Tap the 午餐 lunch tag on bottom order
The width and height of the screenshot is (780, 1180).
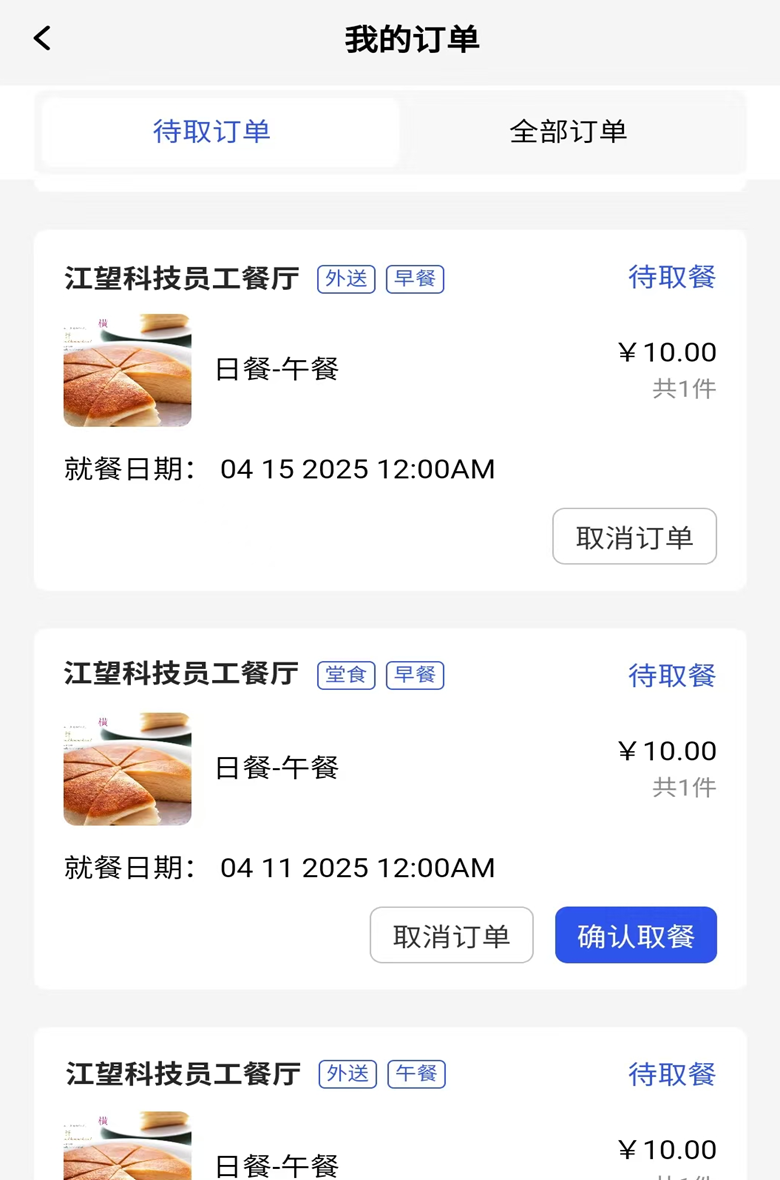(415, 1075)
